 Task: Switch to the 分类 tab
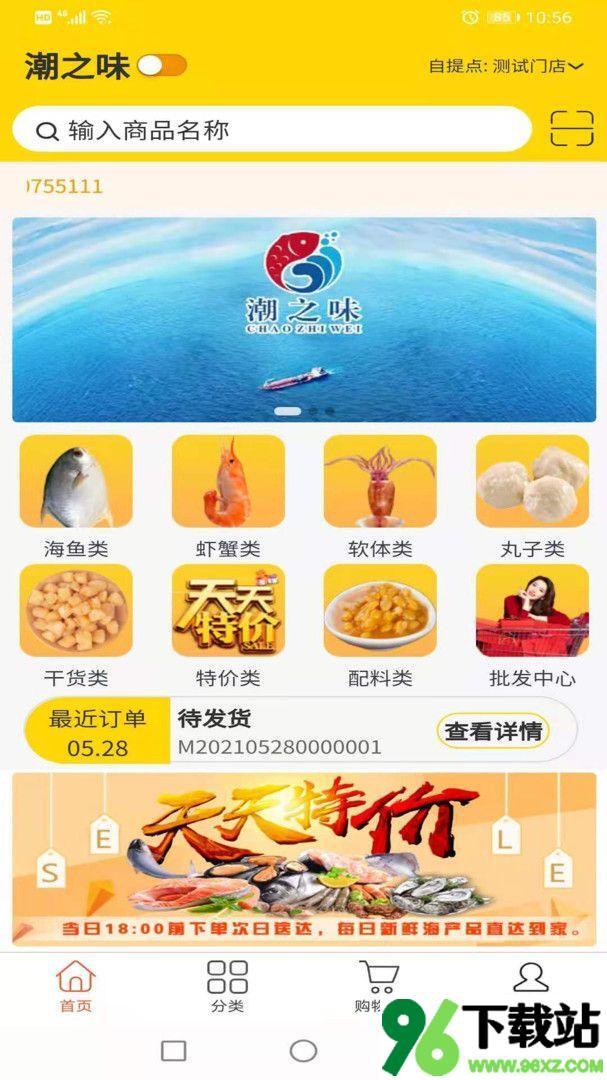pos(227,987)
